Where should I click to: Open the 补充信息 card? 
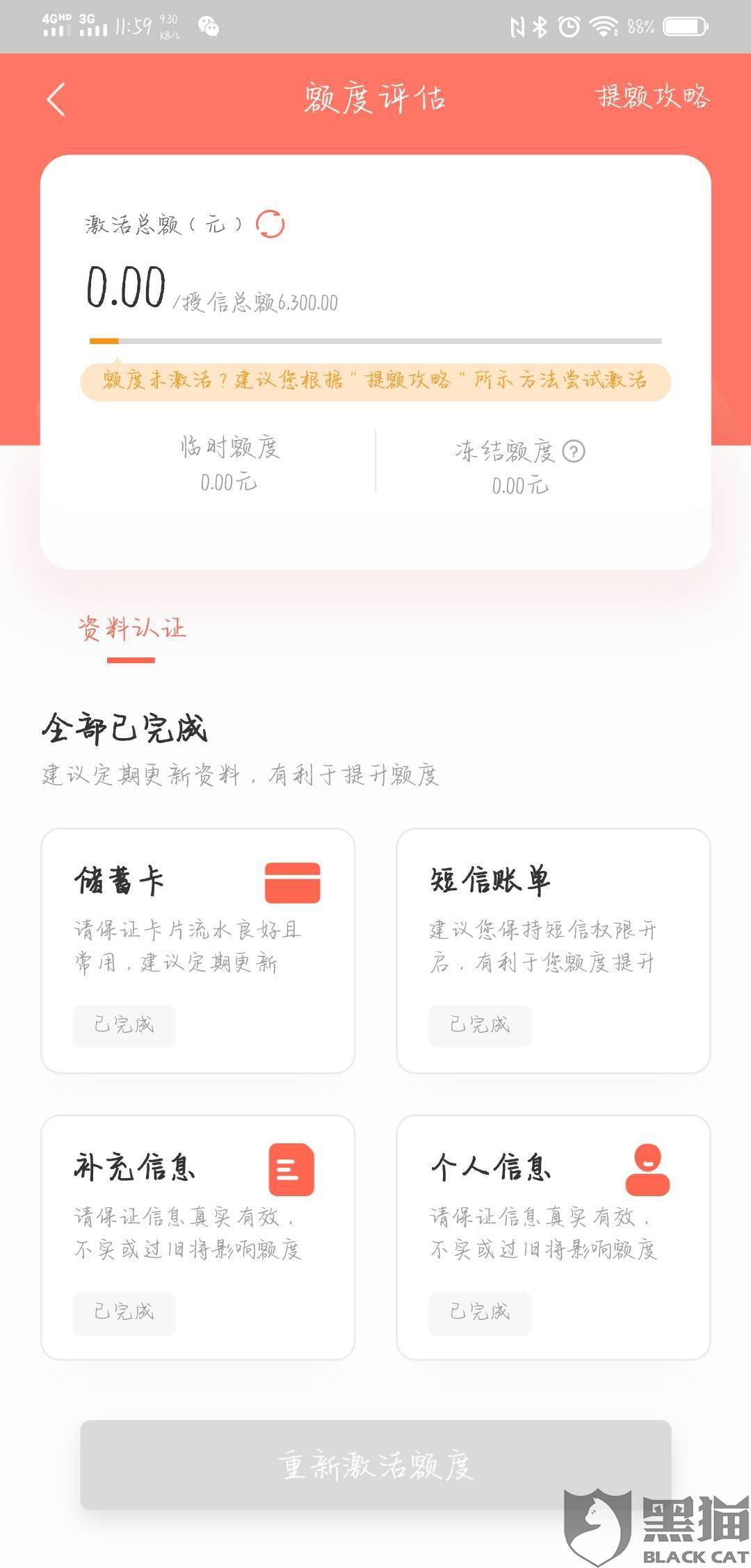[198, 1237]
